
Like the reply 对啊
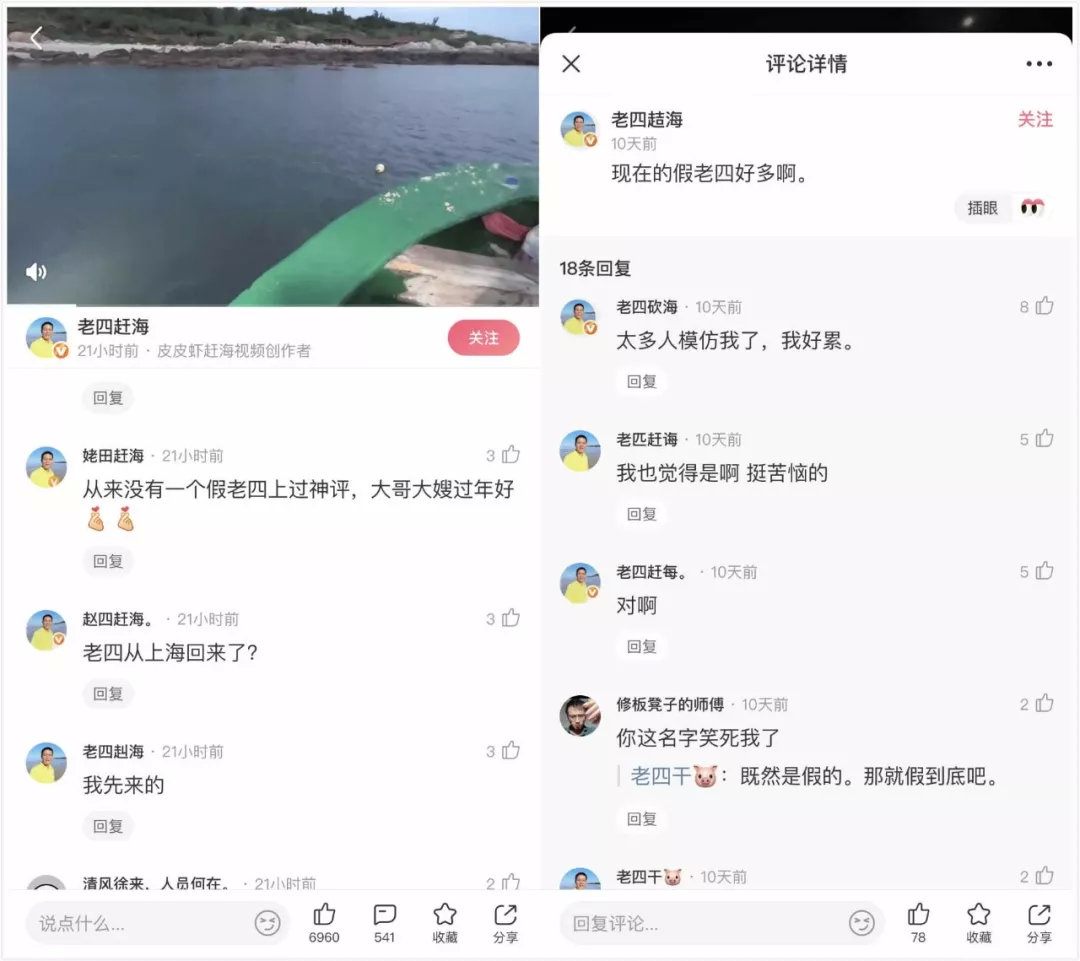[x=1044, y=571]
